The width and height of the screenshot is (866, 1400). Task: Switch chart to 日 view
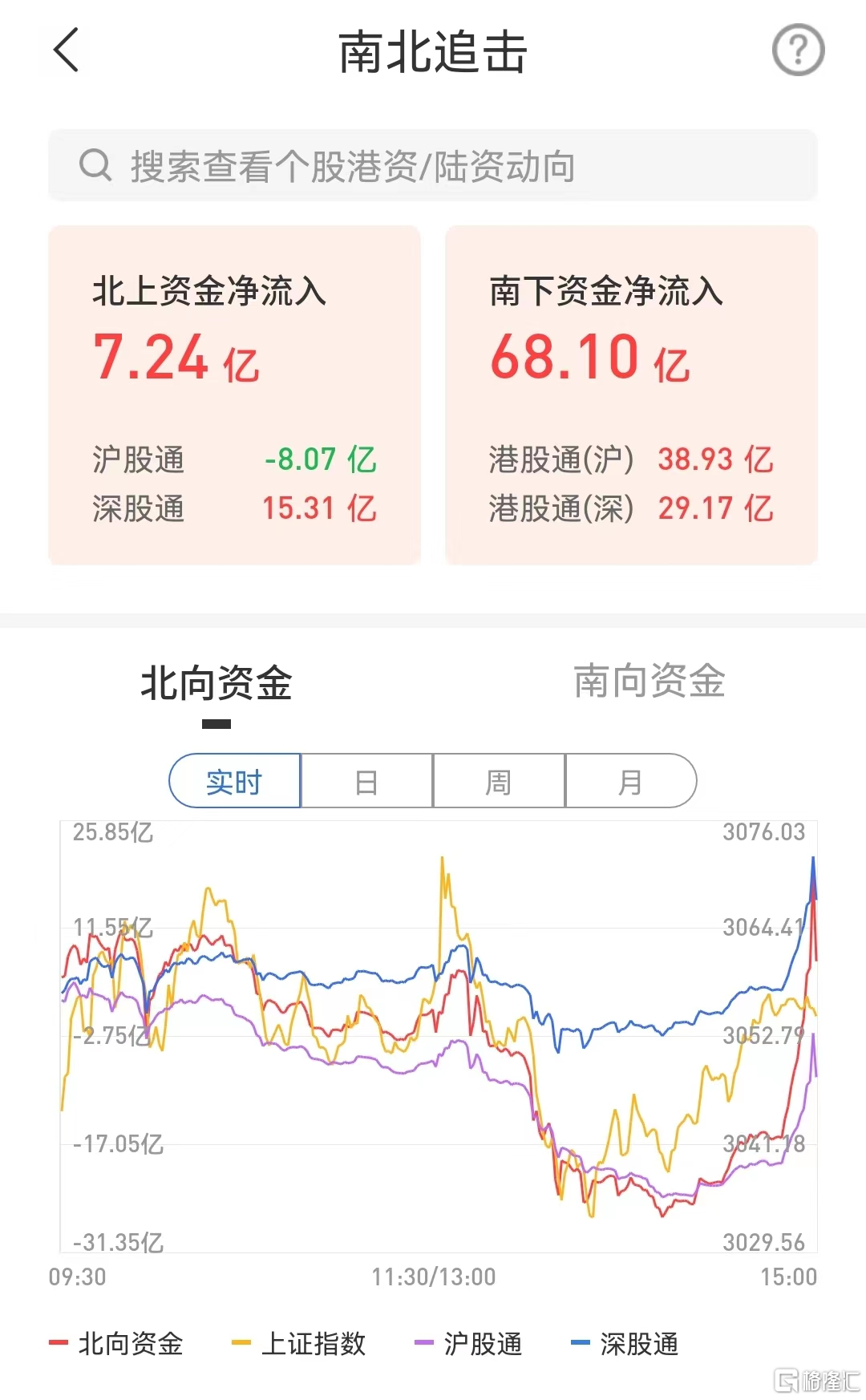(366, 781)
